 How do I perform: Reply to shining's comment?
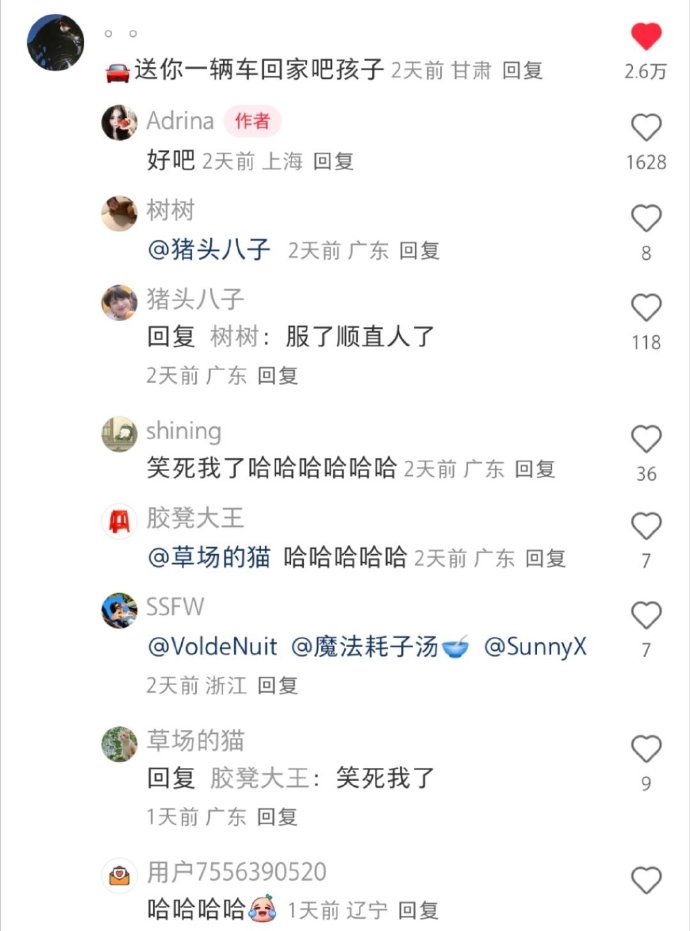tap(535, 469)
